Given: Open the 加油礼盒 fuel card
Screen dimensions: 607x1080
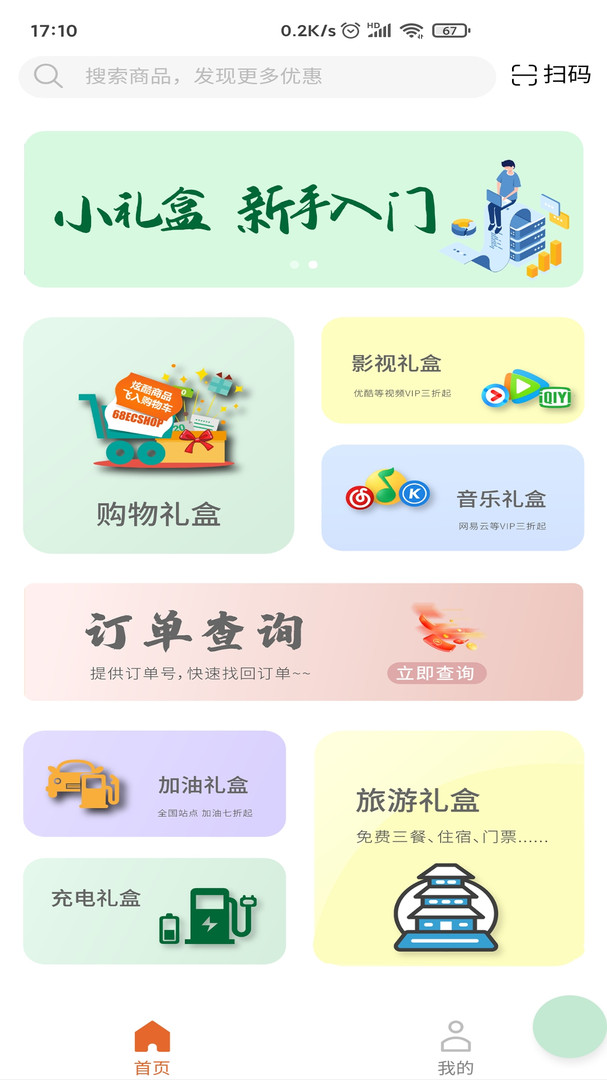Looking at the screenshot, I should coord(154,783).
